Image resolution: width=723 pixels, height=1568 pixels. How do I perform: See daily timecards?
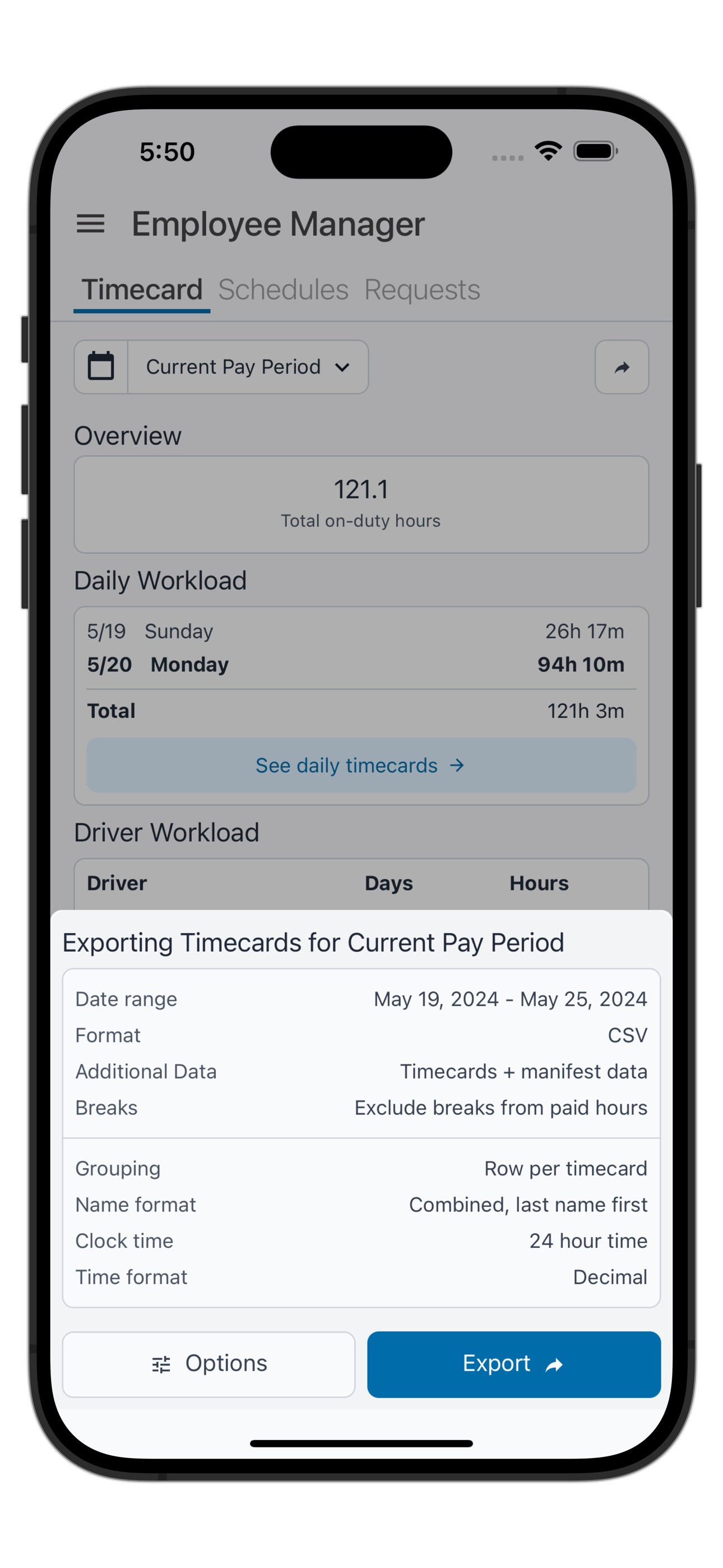[x=361, y=765]
